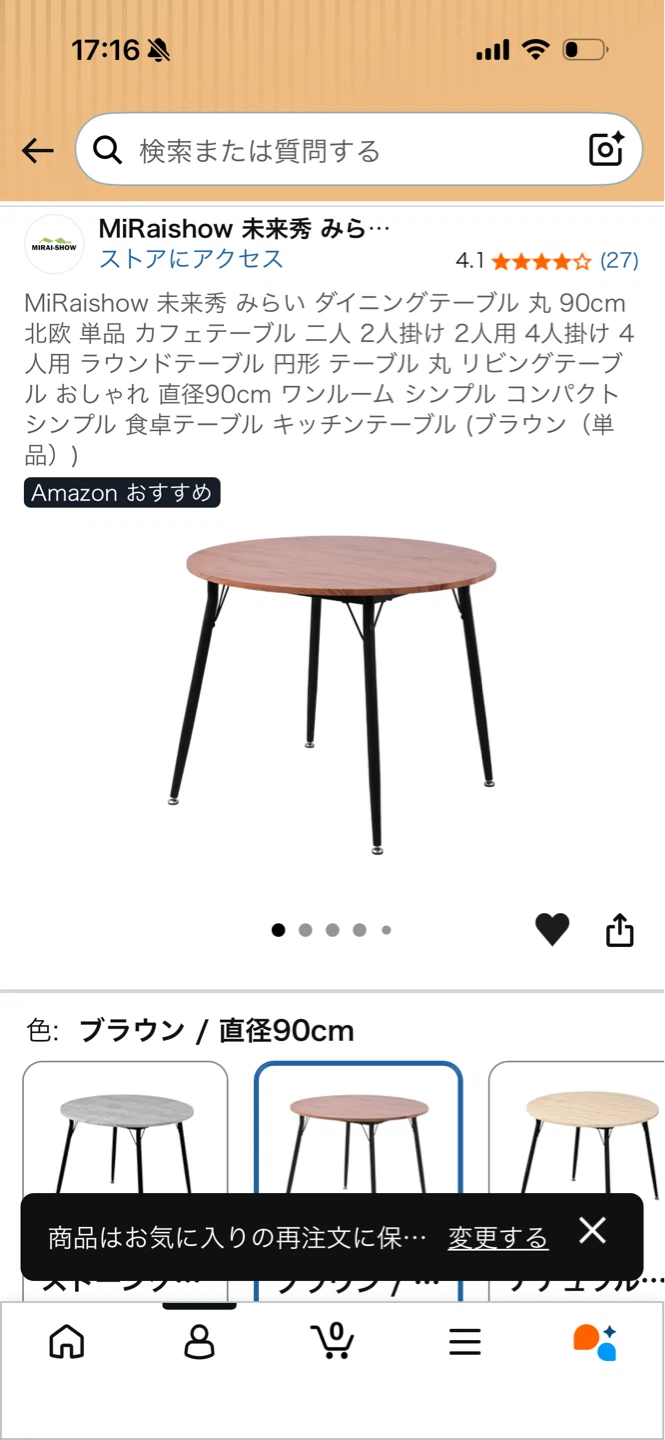665x1440 pixels.
Task: Open the MiRaishow brand logo
Action: [x=54, y=244]
